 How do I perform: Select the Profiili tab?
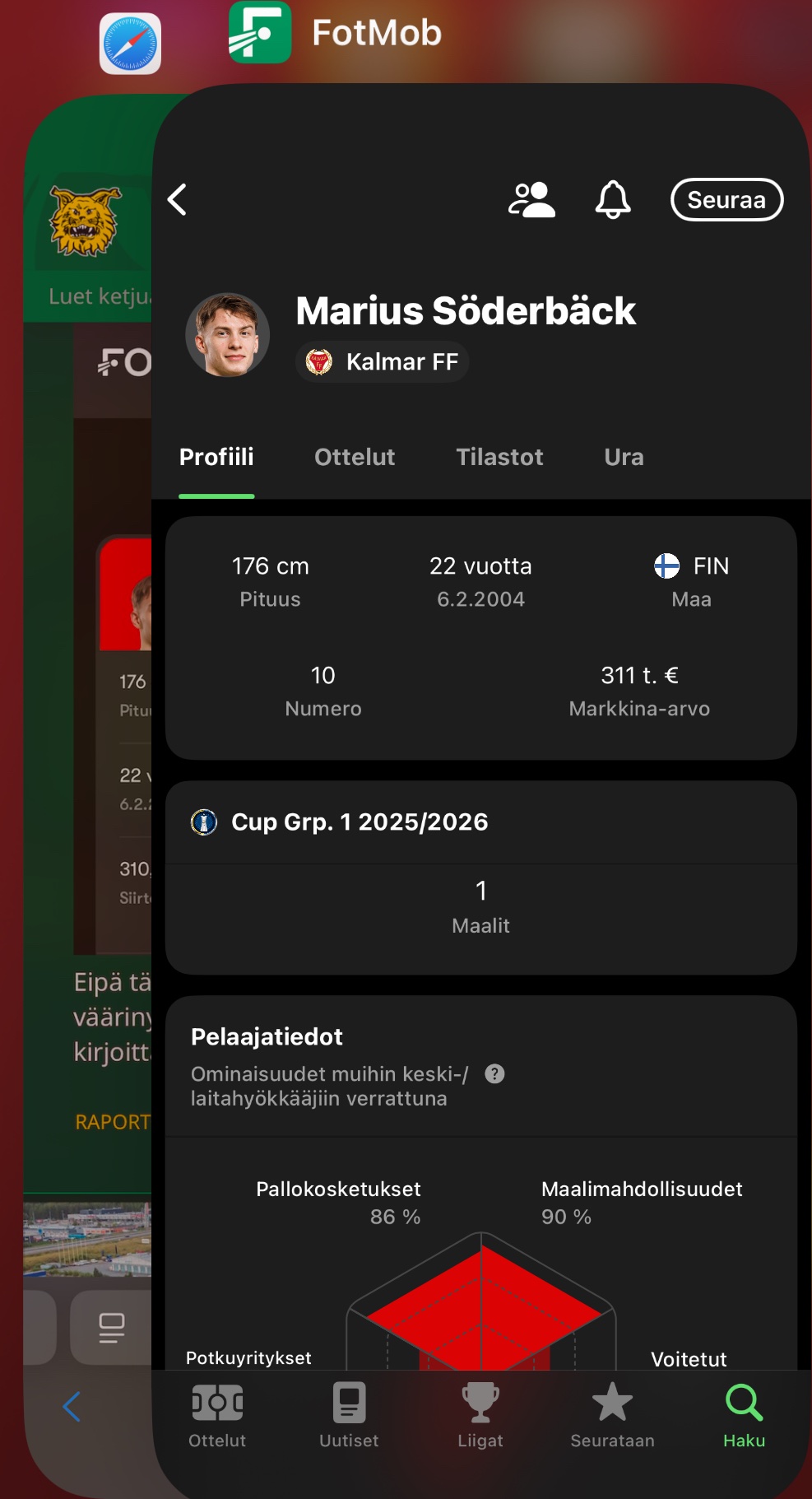tap(216, 458)
